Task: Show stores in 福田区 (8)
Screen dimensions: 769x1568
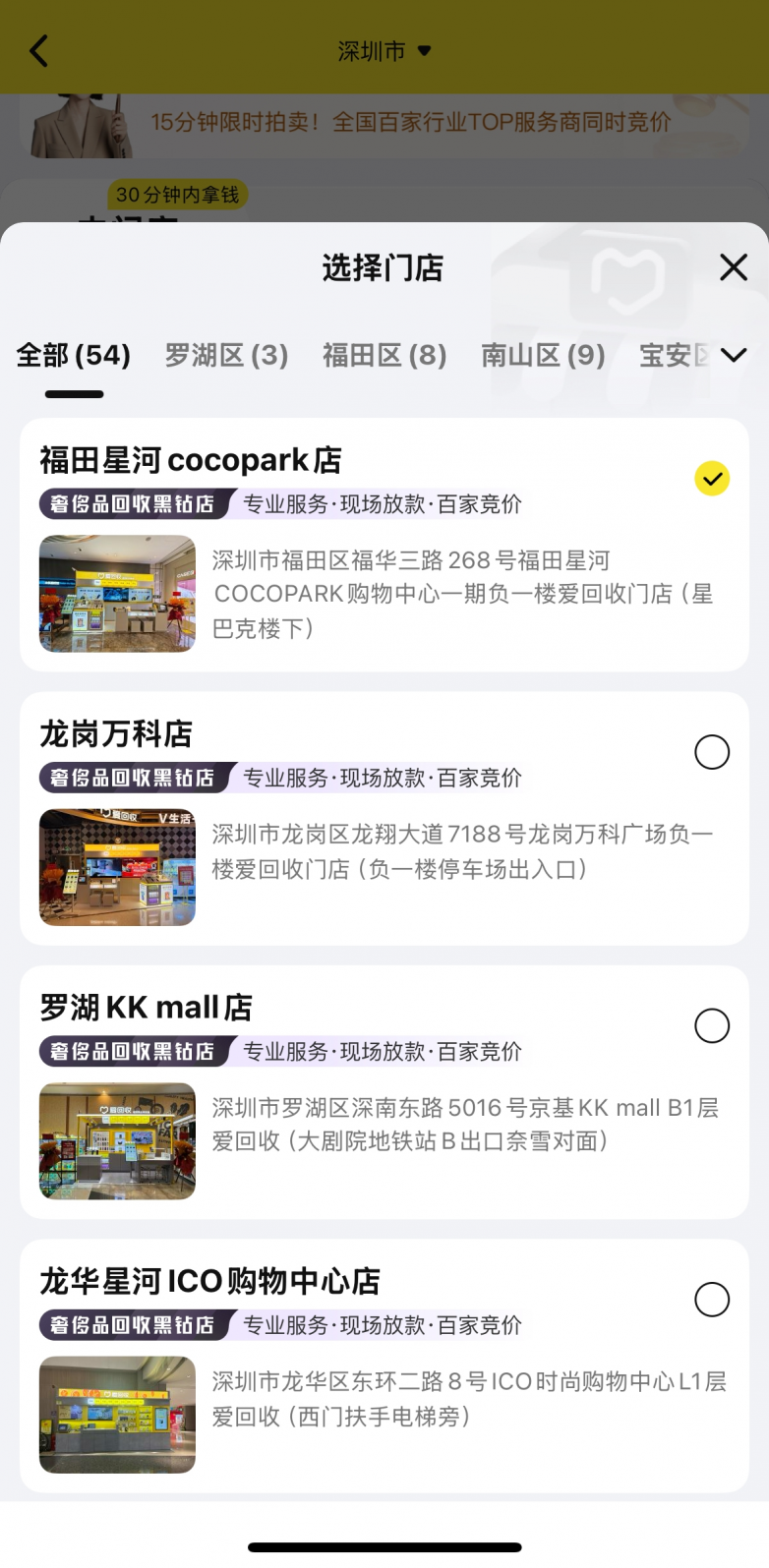Action: (384, 356)
